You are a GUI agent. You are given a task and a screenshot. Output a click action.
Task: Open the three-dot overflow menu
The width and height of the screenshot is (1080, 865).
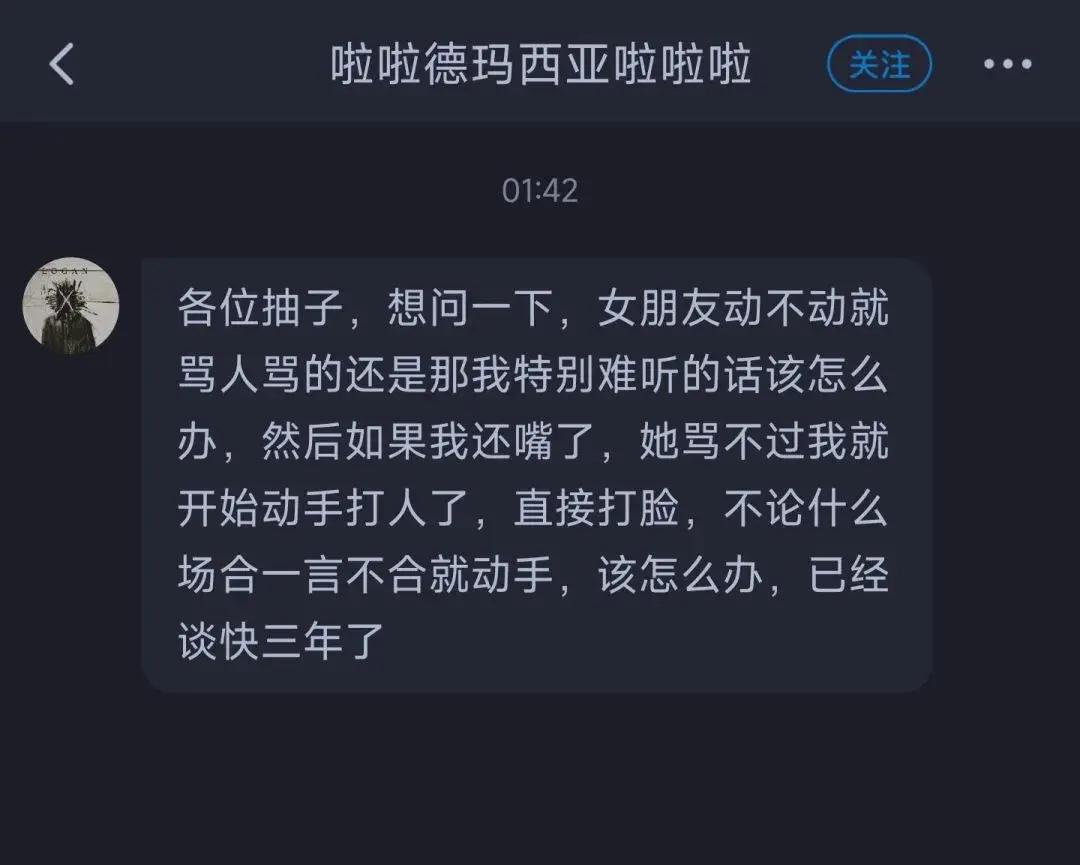coord(1007,65)
